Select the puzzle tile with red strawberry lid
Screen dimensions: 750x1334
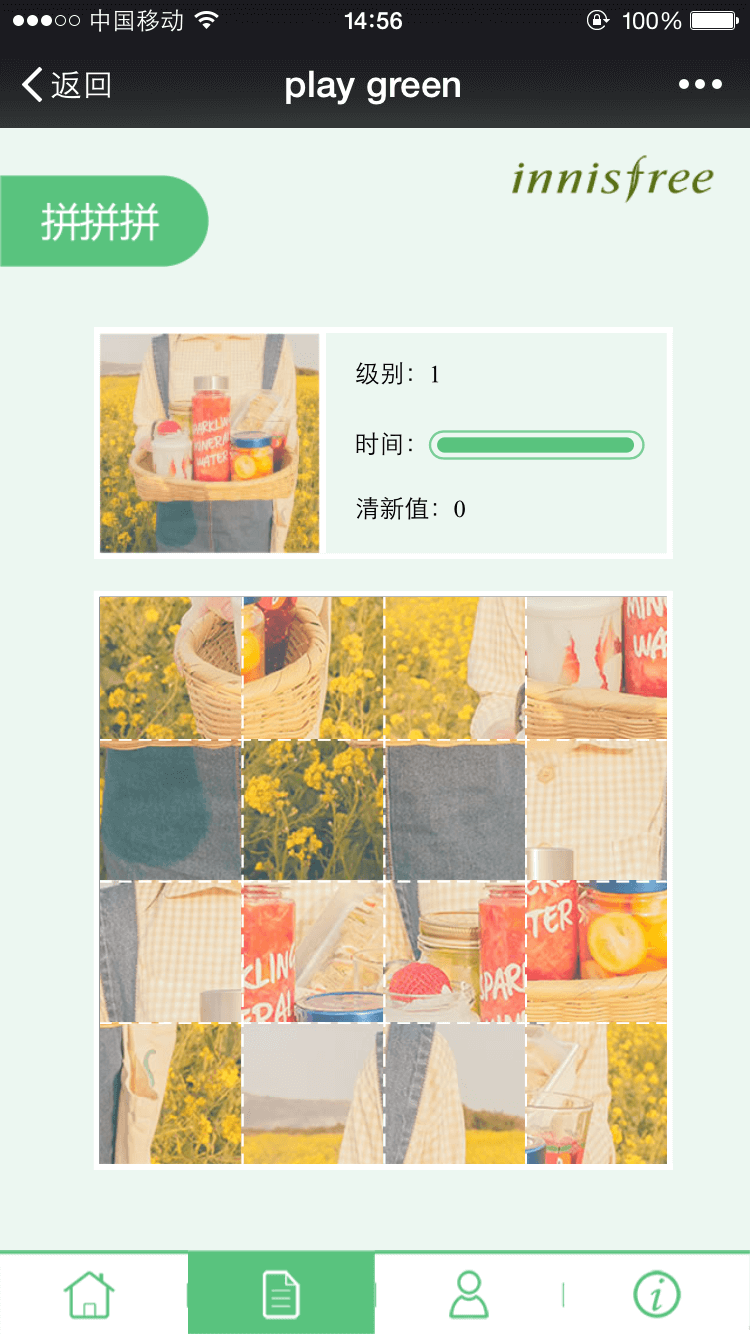(455, 951)
